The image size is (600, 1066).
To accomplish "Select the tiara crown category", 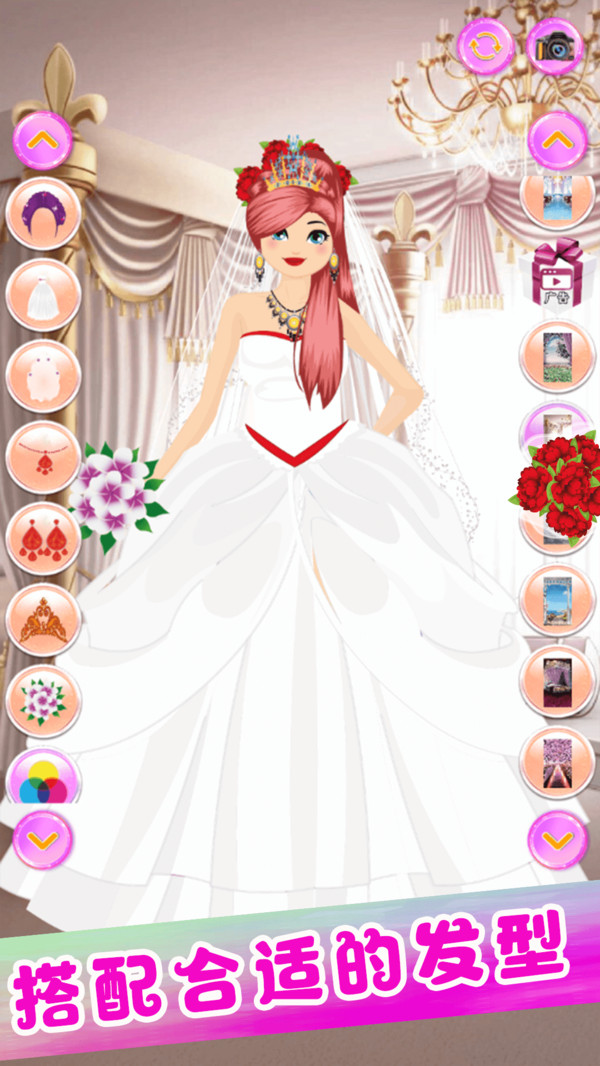I will pyautogui.click(x=43, y=620).
